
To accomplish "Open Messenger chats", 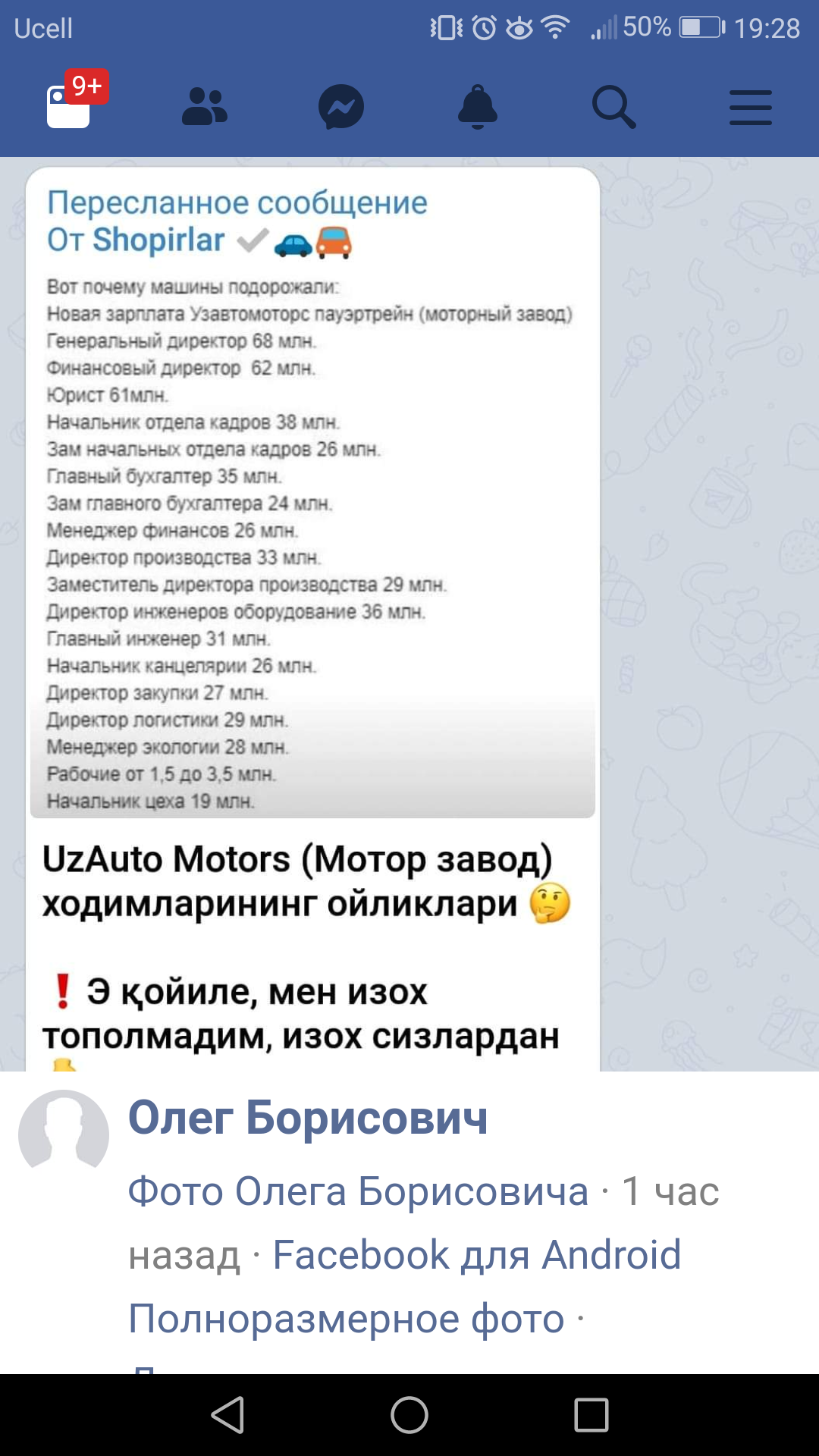I will pyautogui.click(x=341, y=107).
